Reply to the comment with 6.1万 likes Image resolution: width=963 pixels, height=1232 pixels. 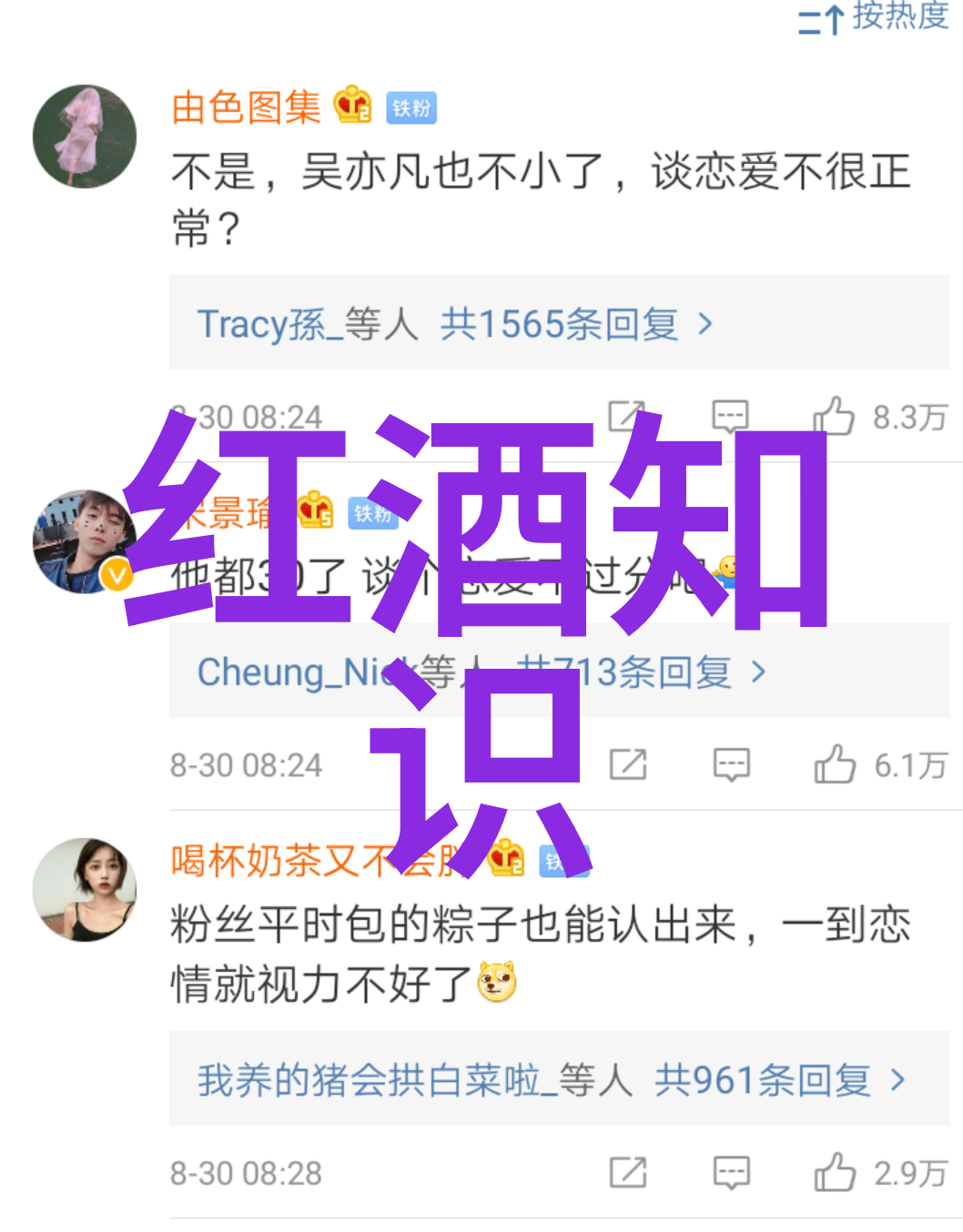pos(731,764)
